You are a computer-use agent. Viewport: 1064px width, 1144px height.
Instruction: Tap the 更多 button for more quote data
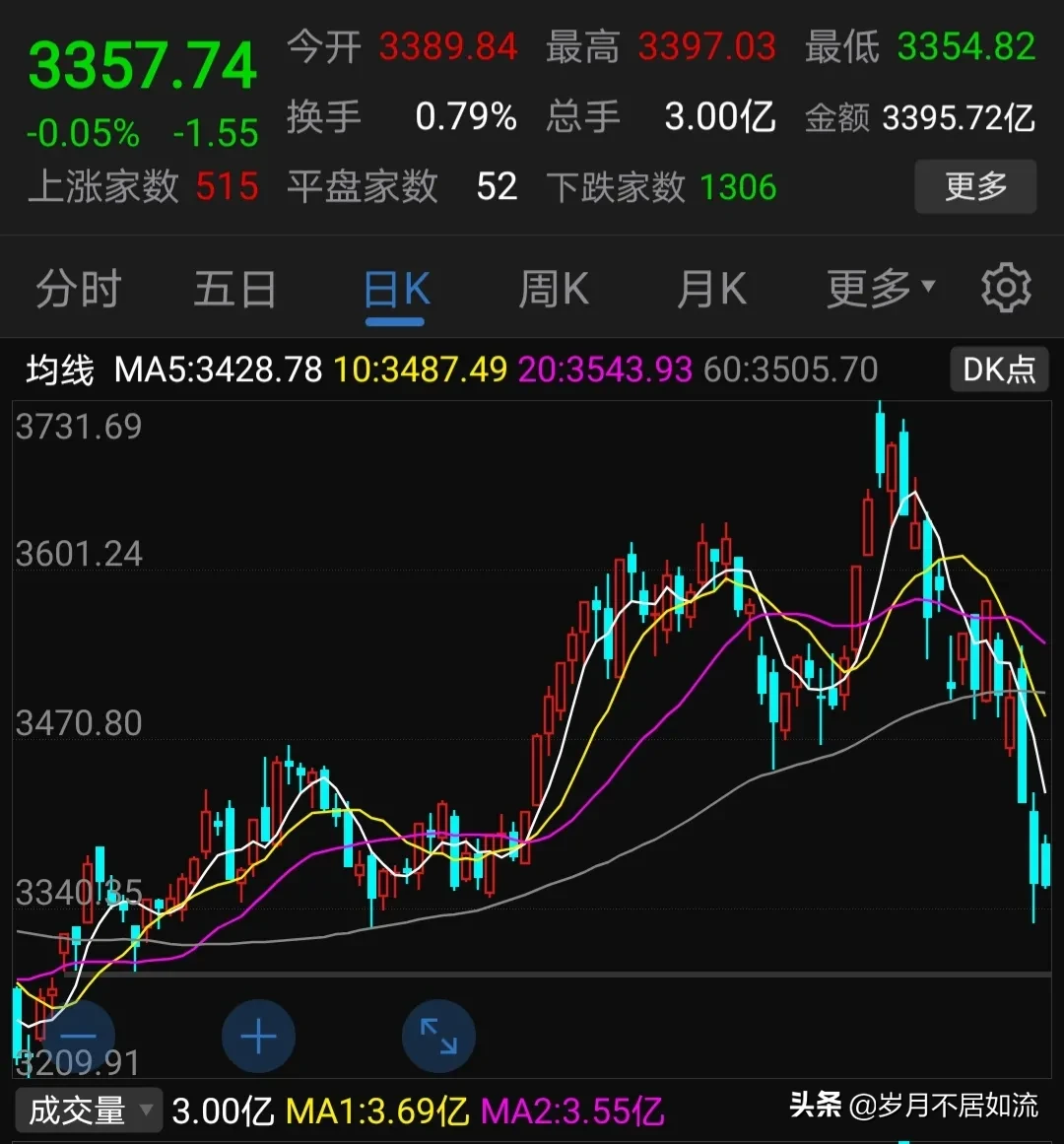tap(974, 186)
